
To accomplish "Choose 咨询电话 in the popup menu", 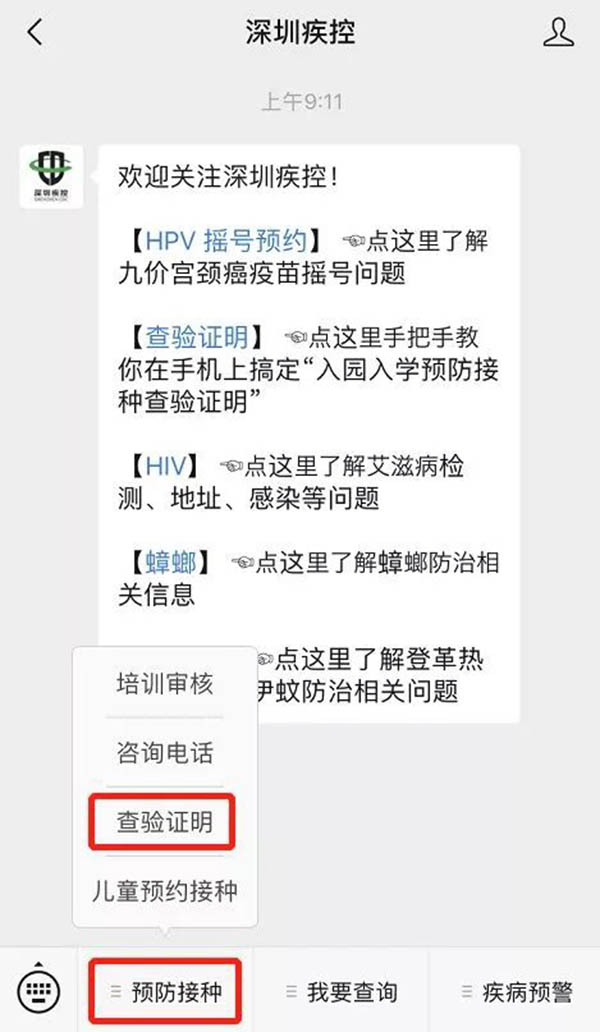I will point(164,752).
